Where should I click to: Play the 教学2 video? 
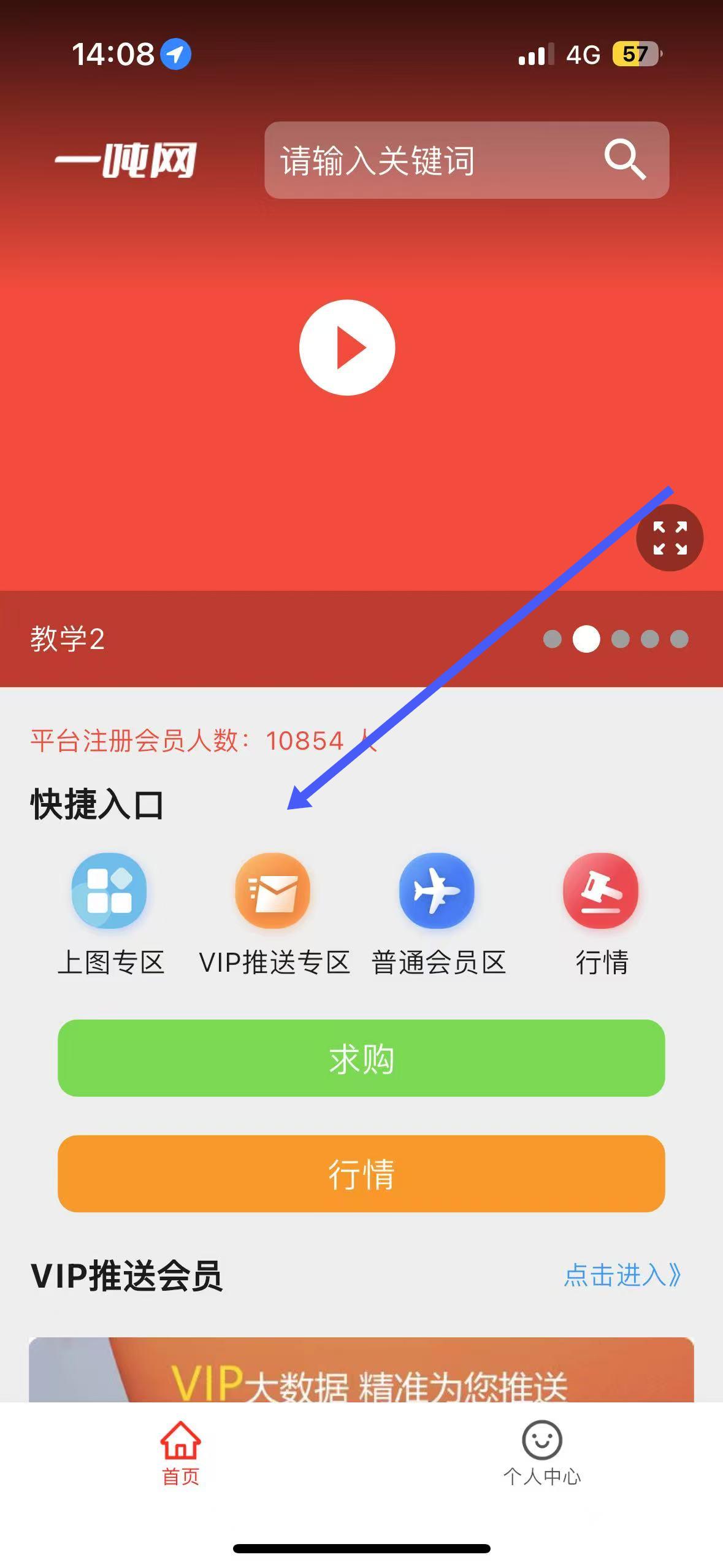click(x=347, y=348)
